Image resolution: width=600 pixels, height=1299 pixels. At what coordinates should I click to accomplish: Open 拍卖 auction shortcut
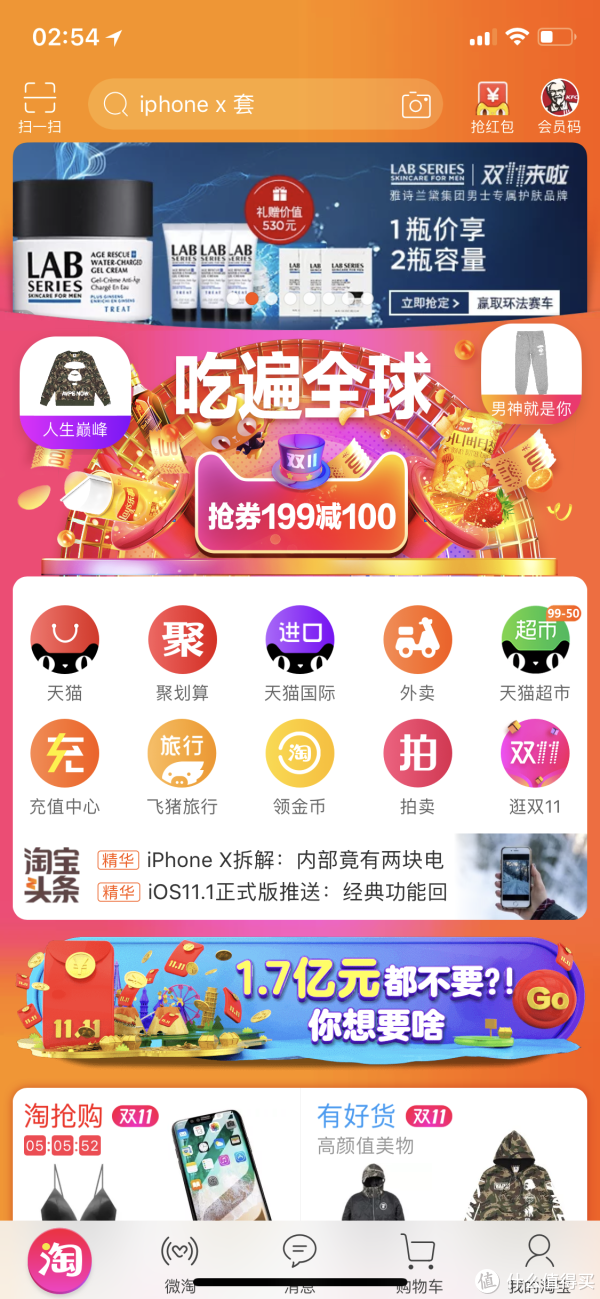click(417, 765)
